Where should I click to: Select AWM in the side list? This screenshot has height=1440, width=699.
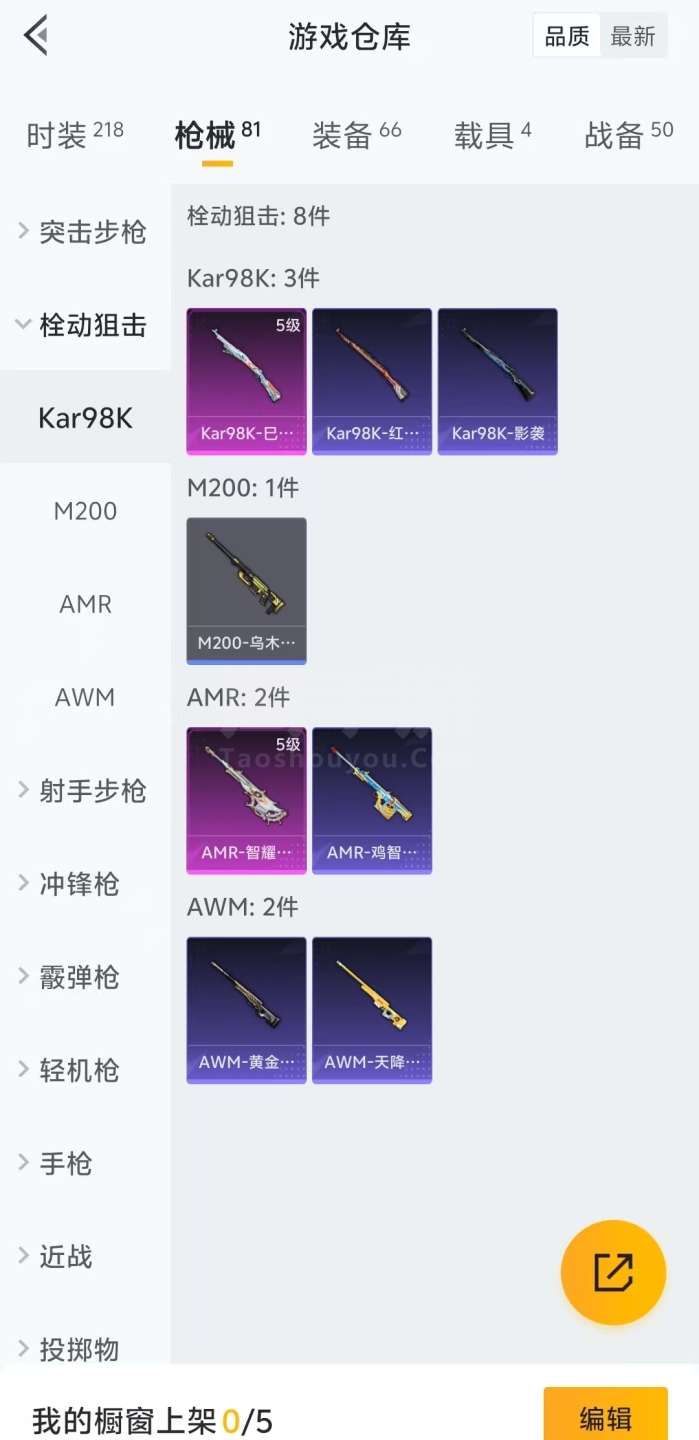point(85,697)
